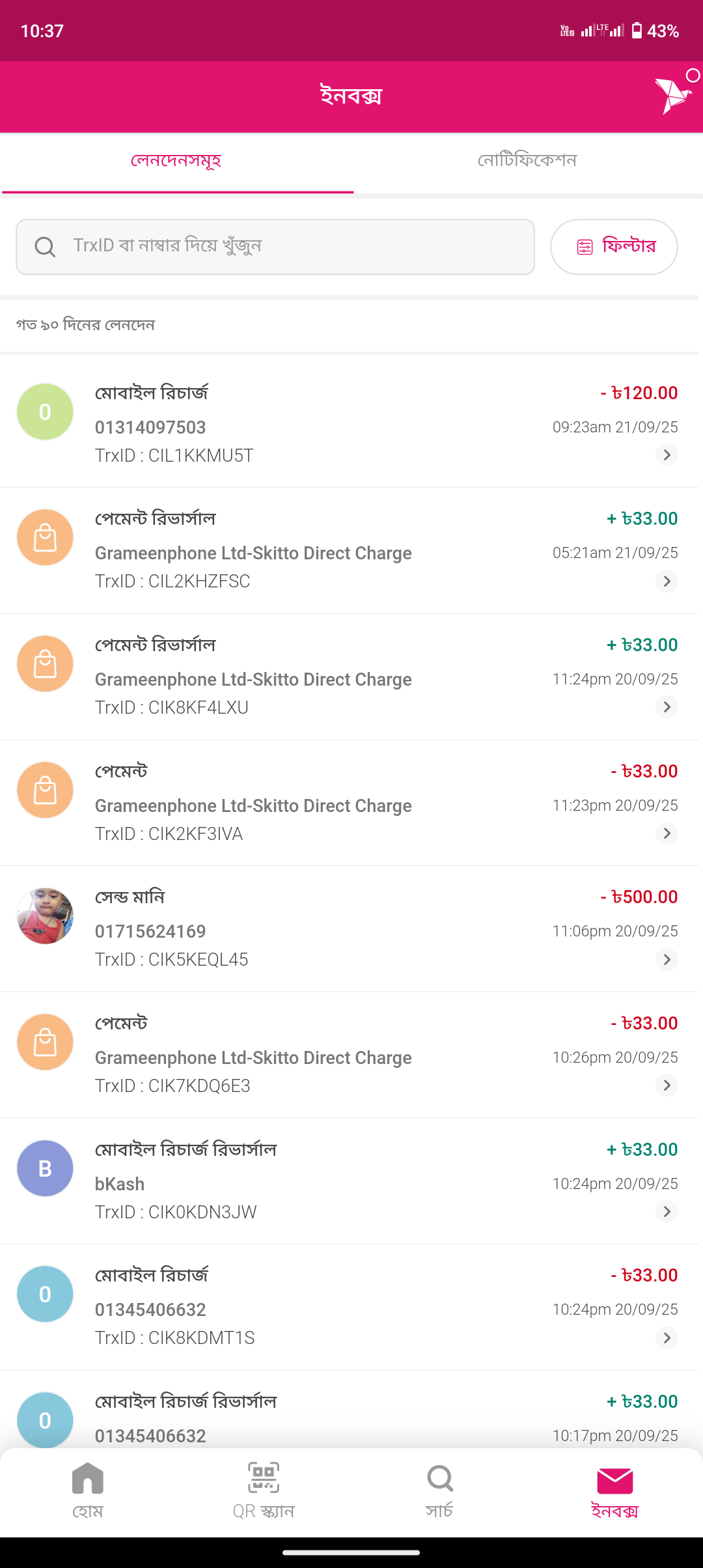This screenshot has height=1568, width=703.
Task: View payment TrxID CIK7KDQ6E3
Action: point(351,1055)
